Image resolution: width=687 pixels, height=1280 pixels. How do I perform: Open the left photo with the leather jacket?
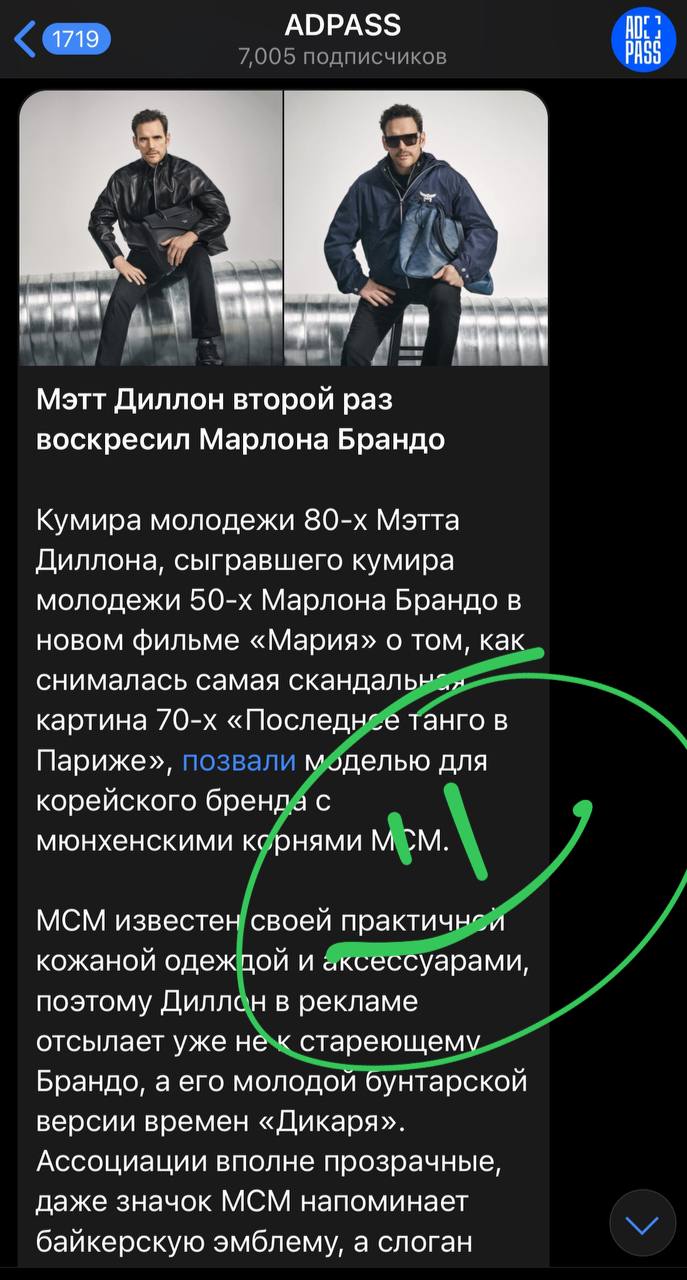pyautogui.click(x=151, y=228)
